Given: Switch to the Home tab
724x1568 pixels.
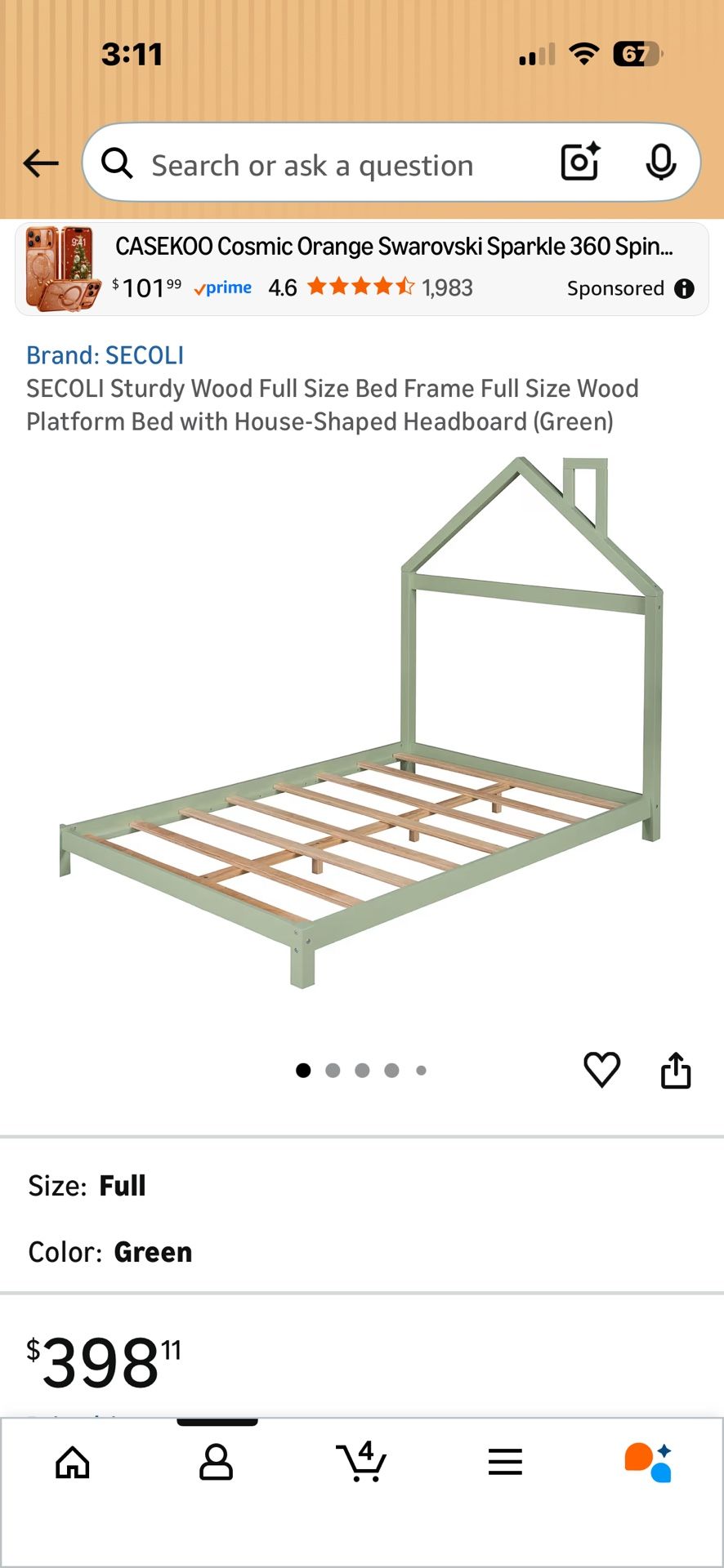Looking at the screenshot, I should 73,1462.
